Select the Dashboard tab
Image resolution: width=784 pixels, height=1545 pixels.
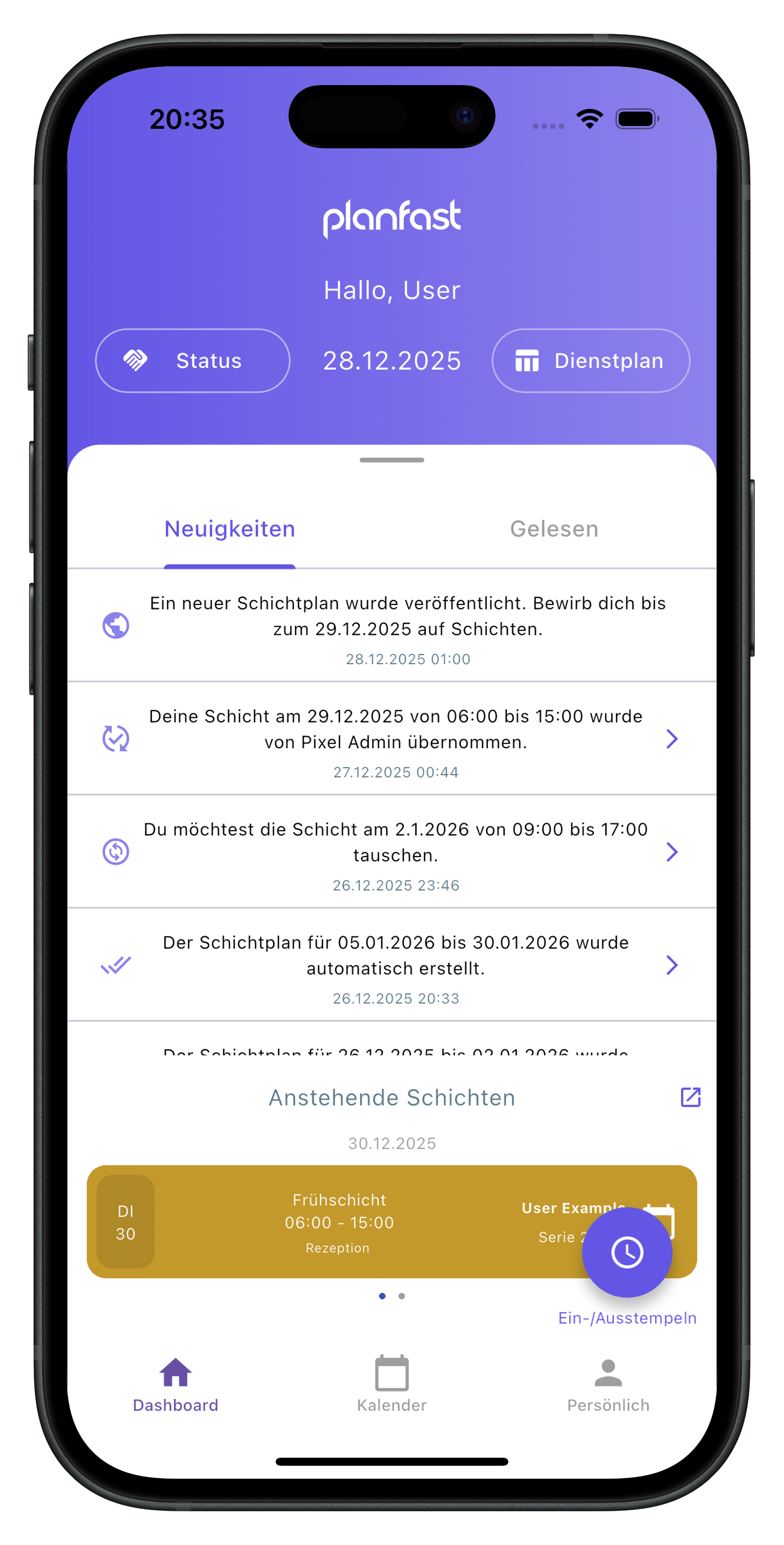pos(175,1384)
